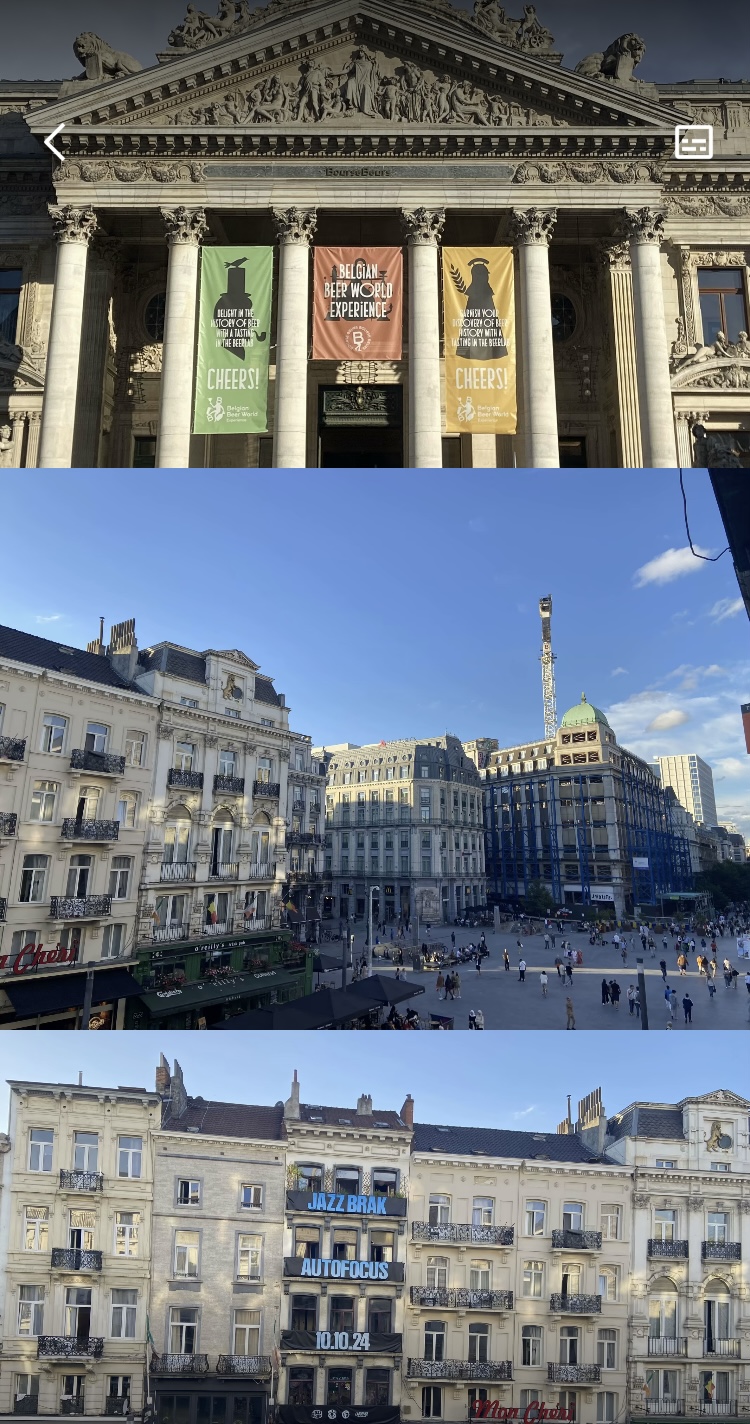The height and width of the screenshot is (1424, 750).
Task: Open the Belgian Beer World building photo
Action: (x=375, y=300)
